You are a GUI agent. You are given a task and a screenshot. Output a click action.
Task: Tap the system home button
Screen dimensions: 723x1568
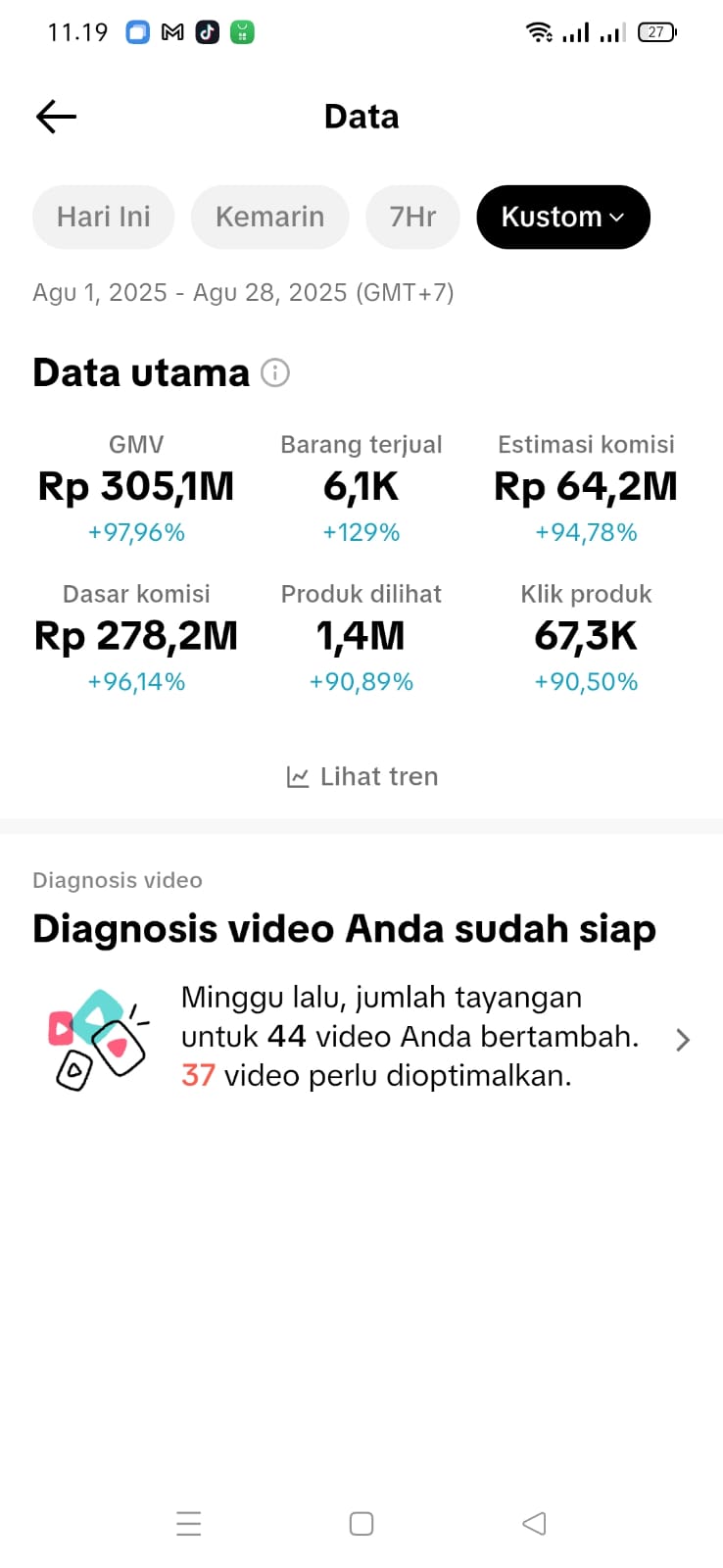click(361, 1523)
